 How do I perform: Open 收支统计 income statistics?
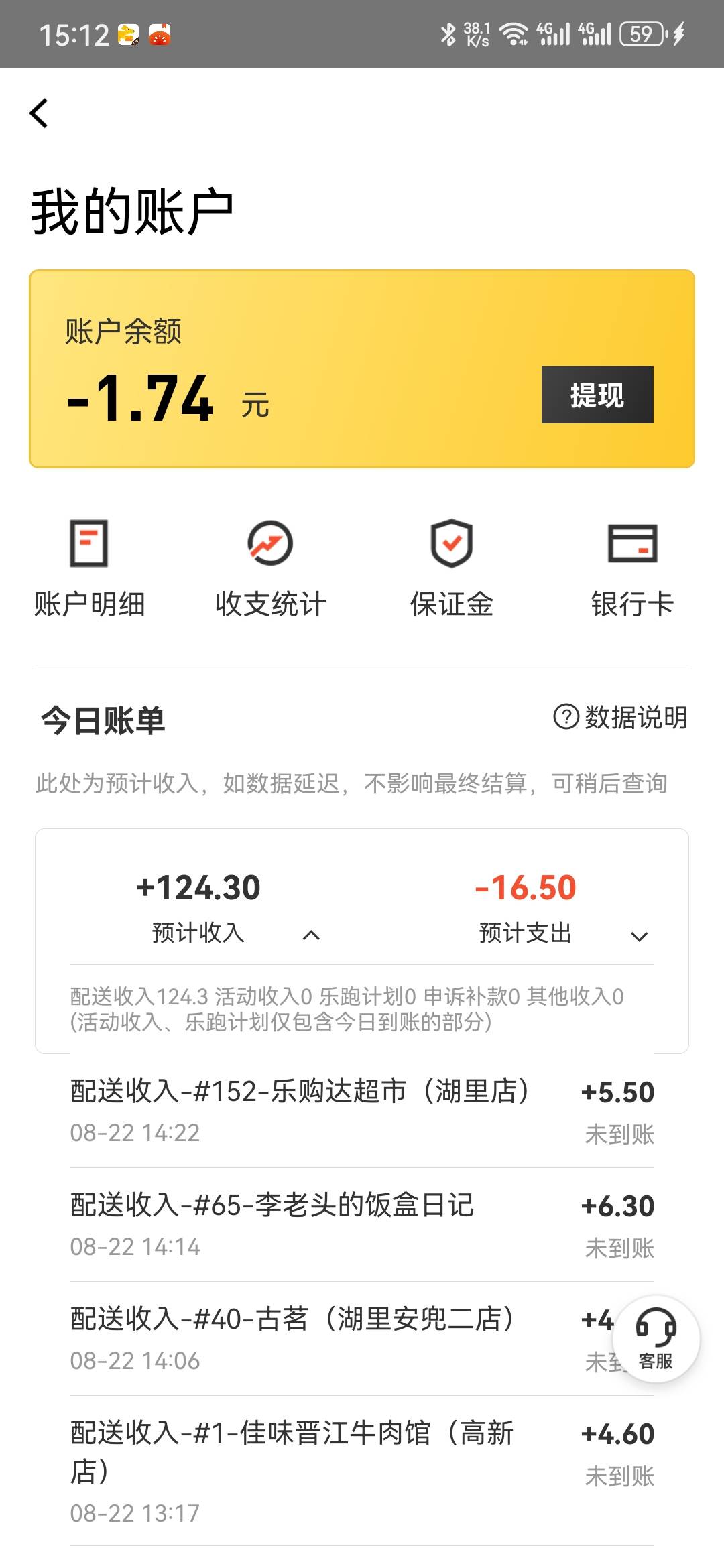coord(271,569)
